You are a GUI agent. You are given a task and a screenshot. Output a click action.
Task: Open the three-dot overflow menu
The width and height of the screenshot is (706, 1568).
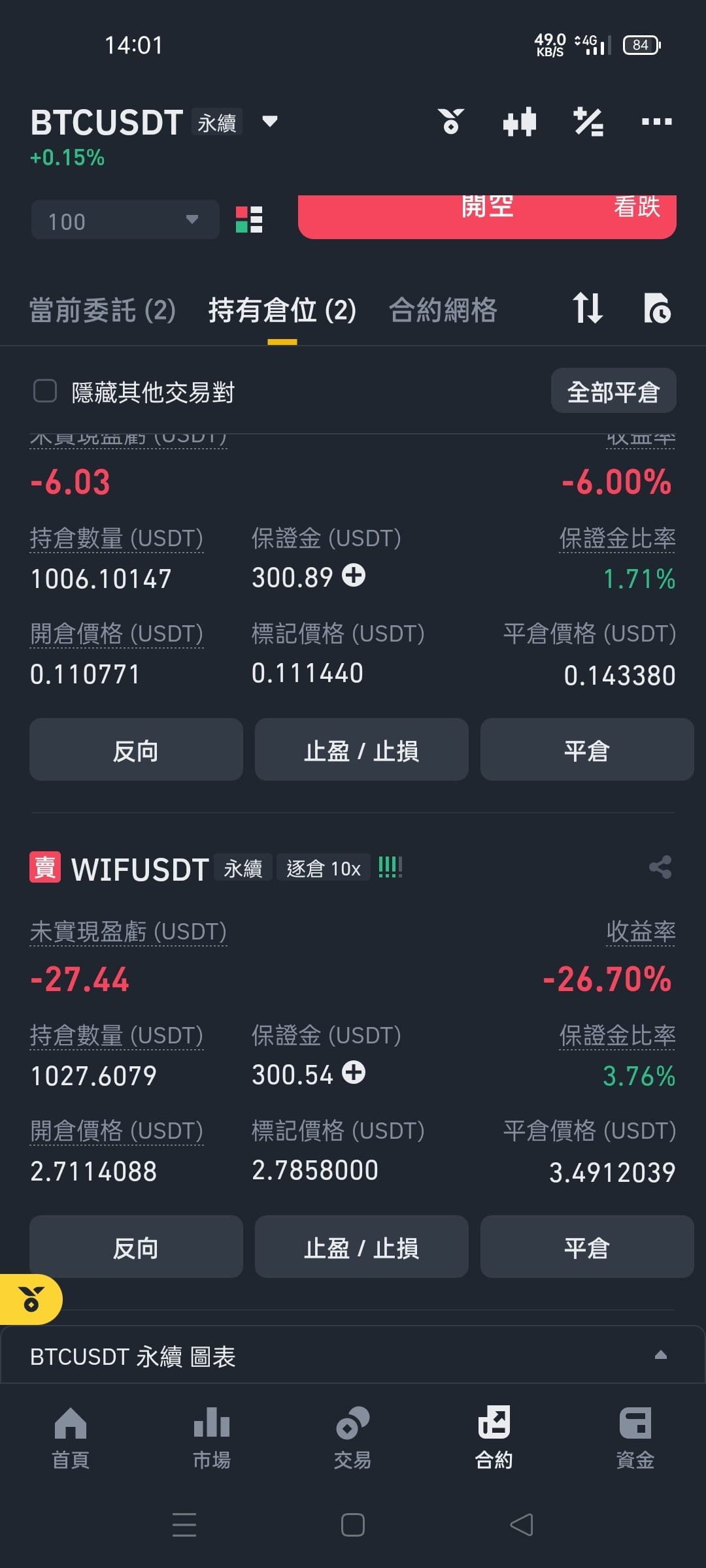pyautogui.click(x=656, y=122)
